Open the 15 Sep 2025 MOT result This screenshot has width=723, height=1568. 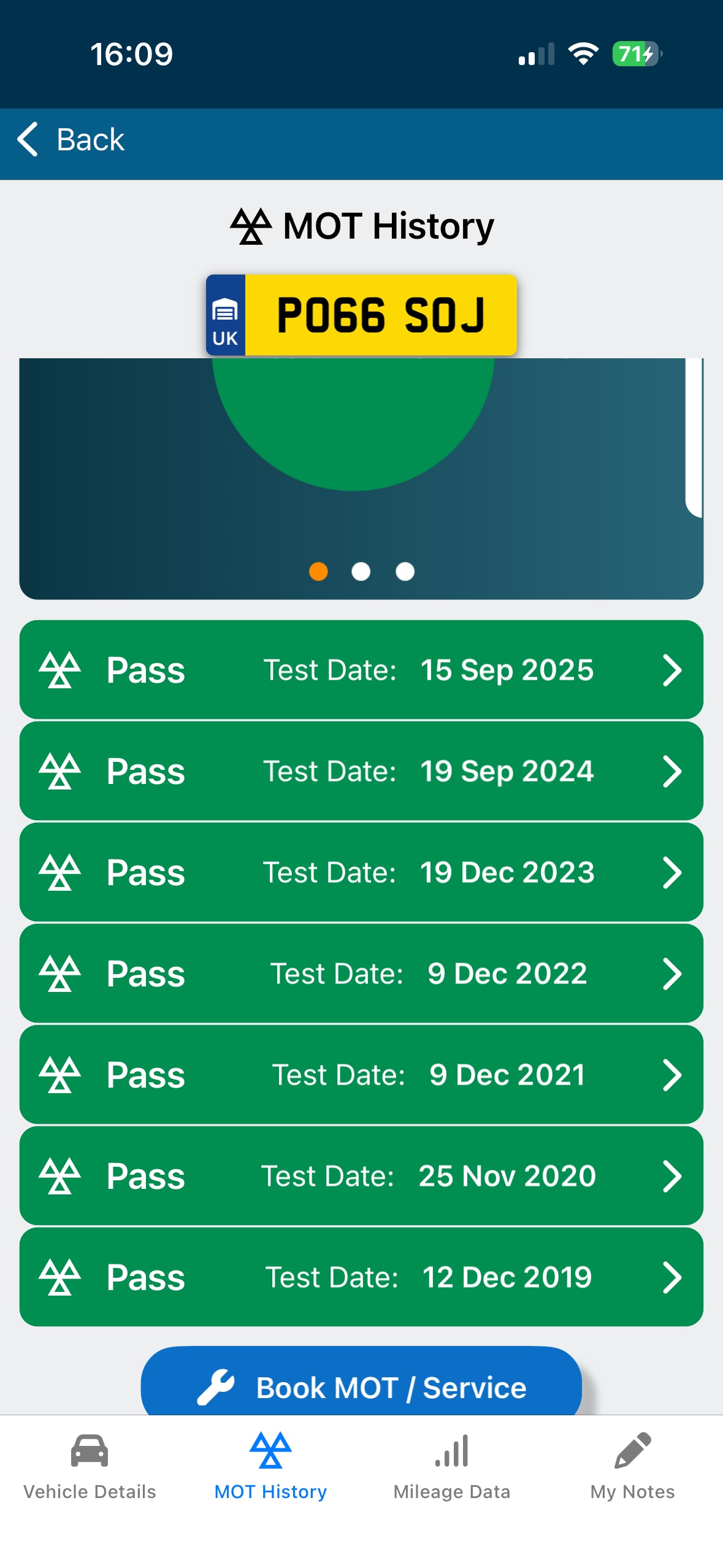point(361,669)
